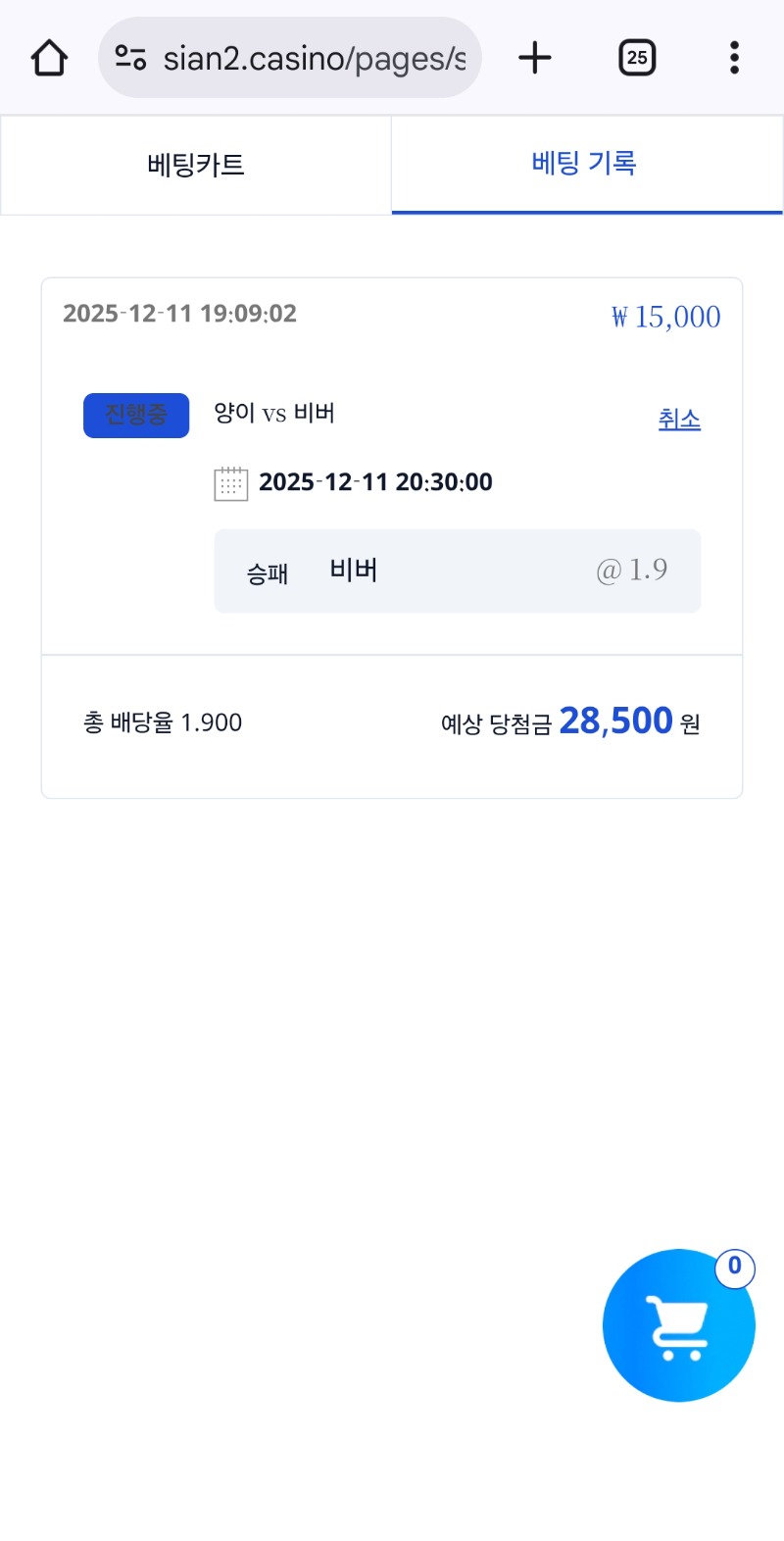Click the calendar icon next to match time
This screenshot has height=1541, width=784.
pyautogui.click(x=230, y=482)
